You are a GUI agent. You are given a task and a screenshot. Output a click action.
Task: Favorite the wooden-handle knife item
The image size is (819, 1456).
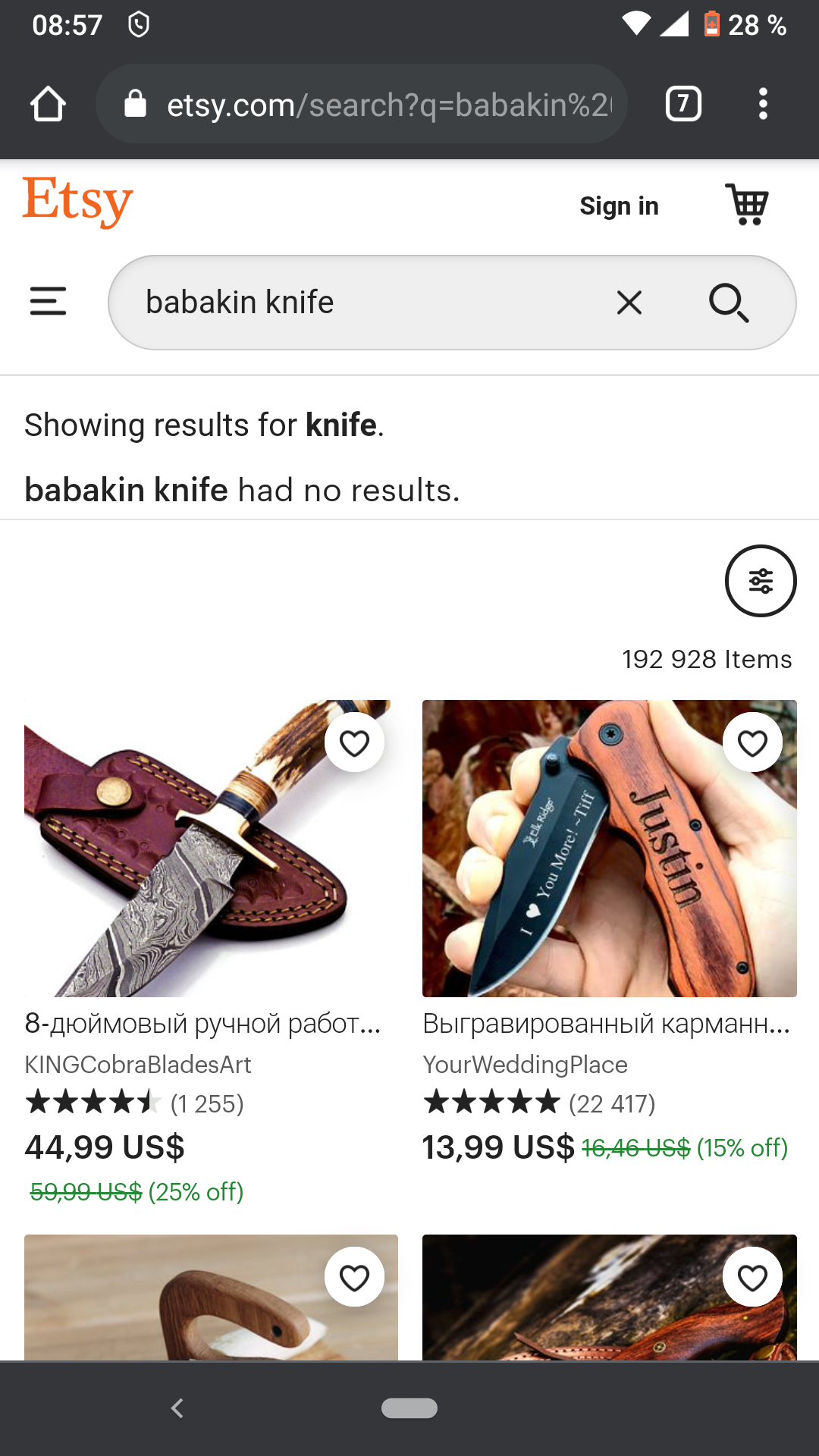(x=354, y=1278)
